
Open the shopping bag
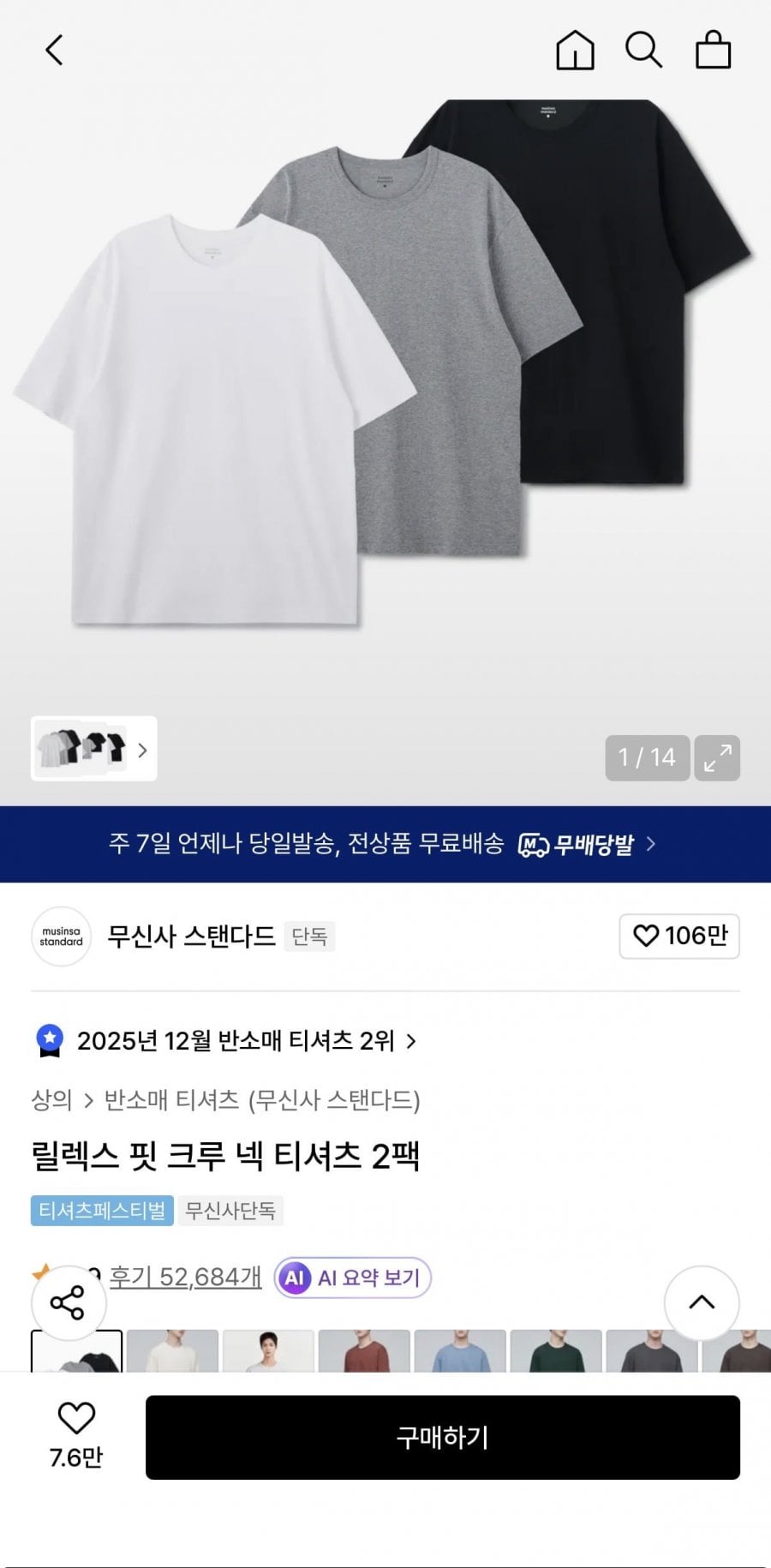pos(713,50)
